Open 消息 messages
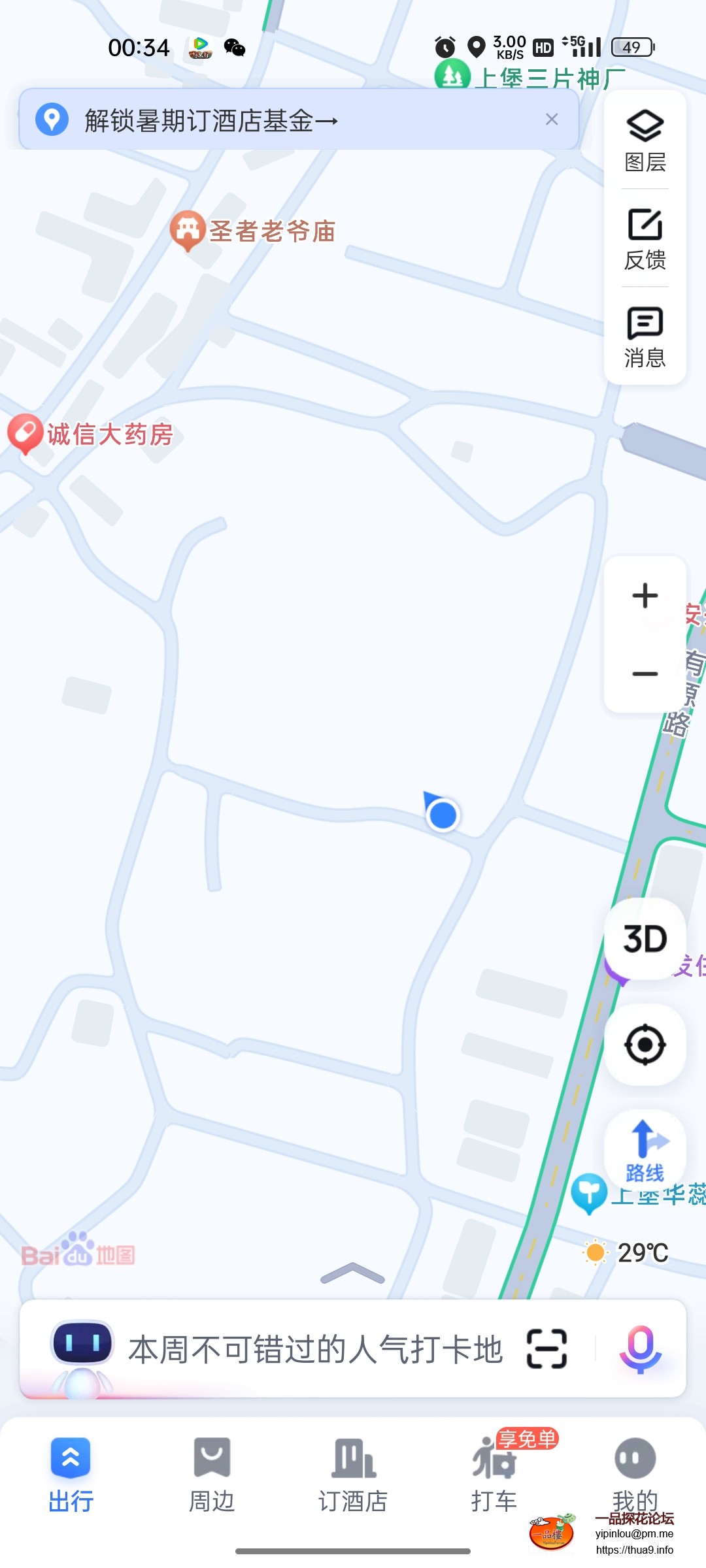This screenshot has height=1568, width=706. [645, 336]
